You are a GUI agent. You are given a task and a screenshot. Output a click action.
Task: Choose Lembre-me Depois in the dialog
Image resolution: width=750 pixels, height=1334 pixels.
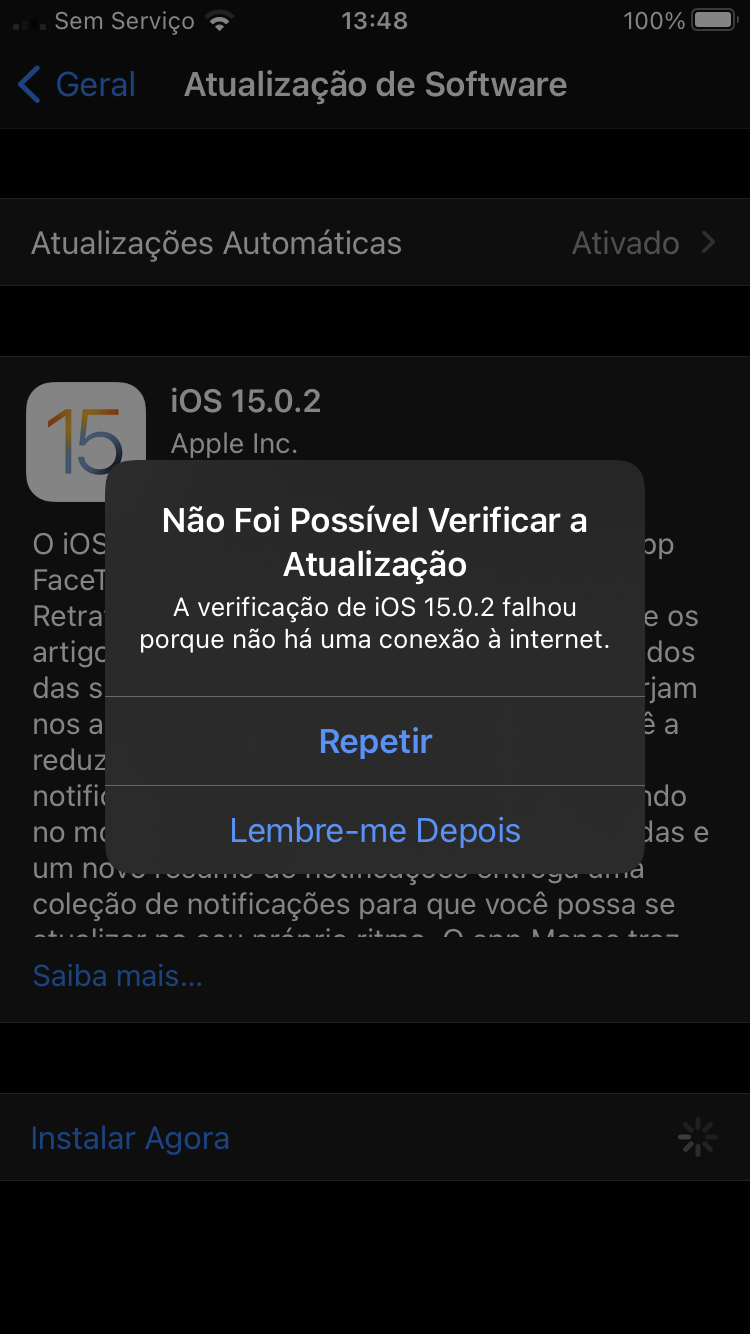375,830
